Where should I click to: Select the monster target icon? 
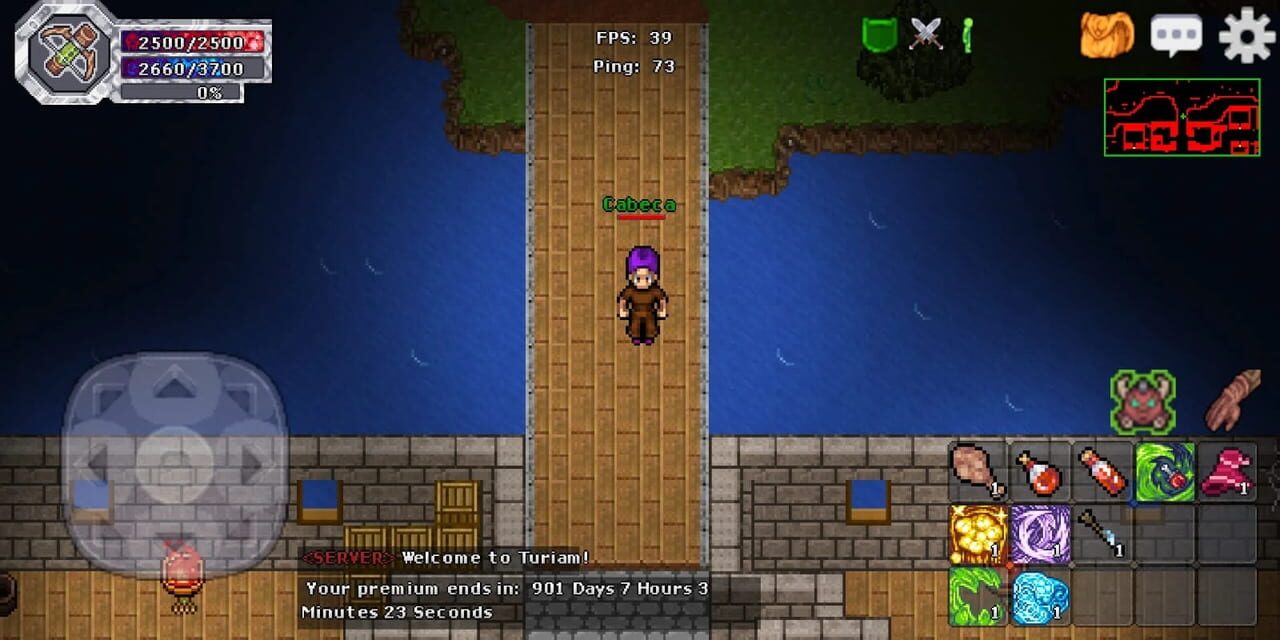click(1143, 403)
